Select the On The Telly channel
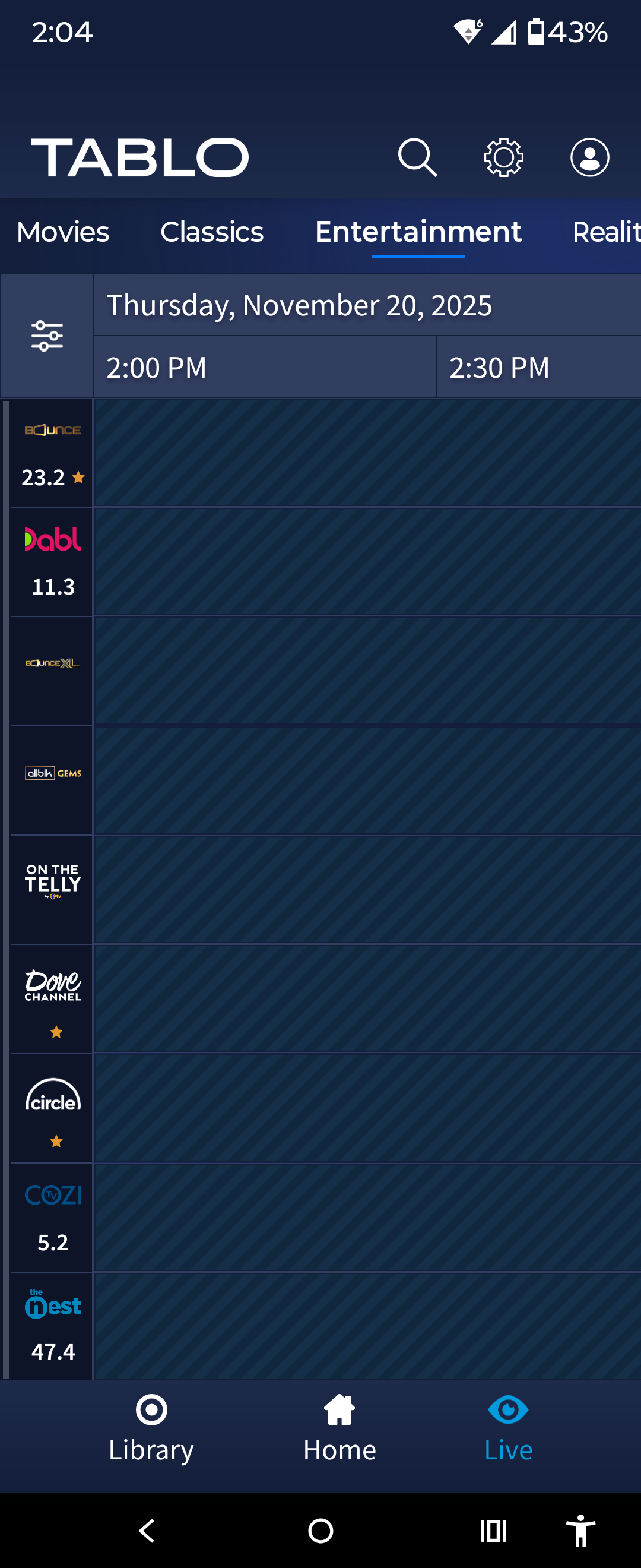Screen dimensions: 641x1568 [x=52, y=889]
